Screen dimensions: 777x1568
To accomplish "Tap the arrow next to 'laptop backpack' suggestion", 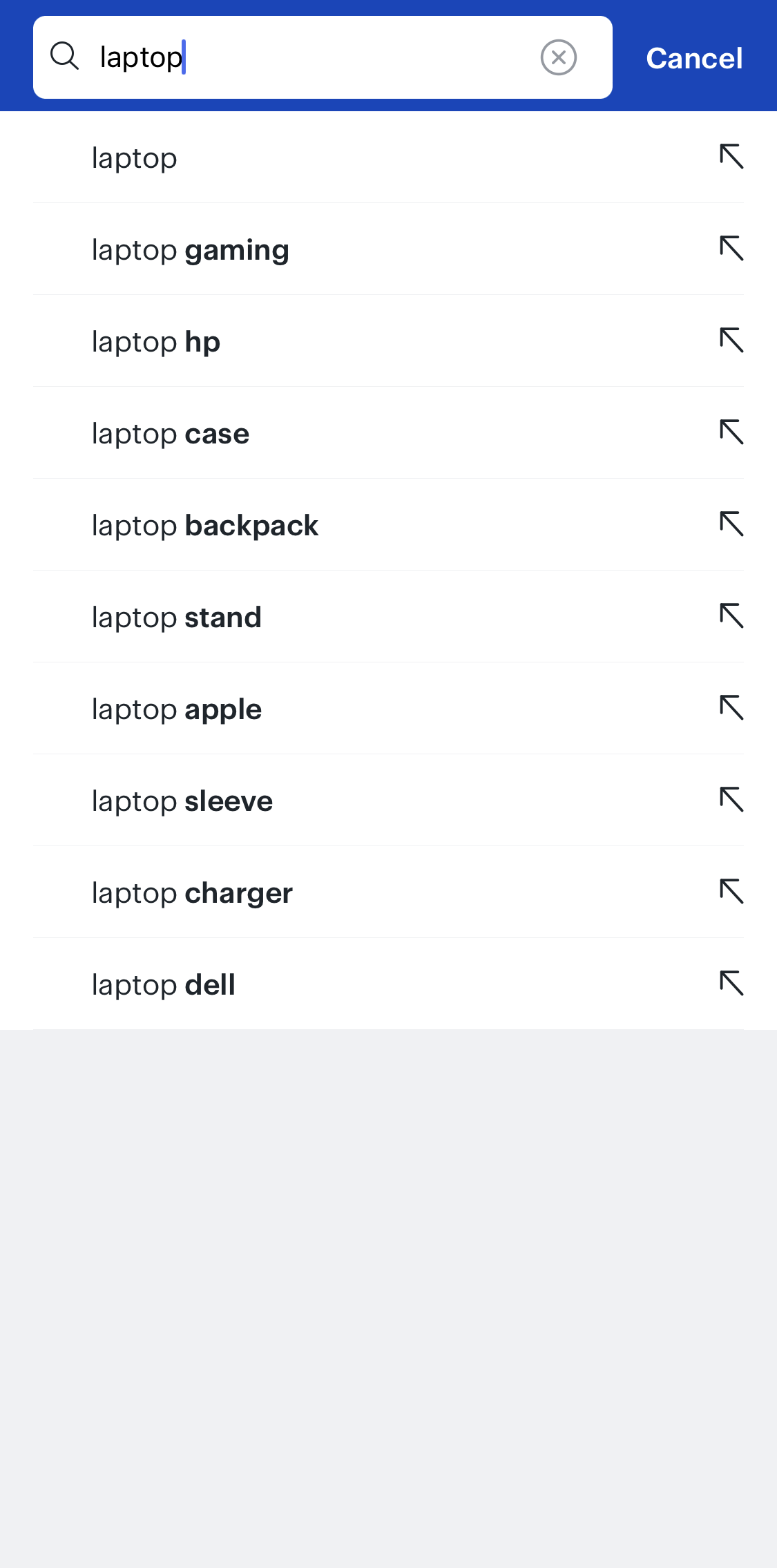I will pos(732,524).
